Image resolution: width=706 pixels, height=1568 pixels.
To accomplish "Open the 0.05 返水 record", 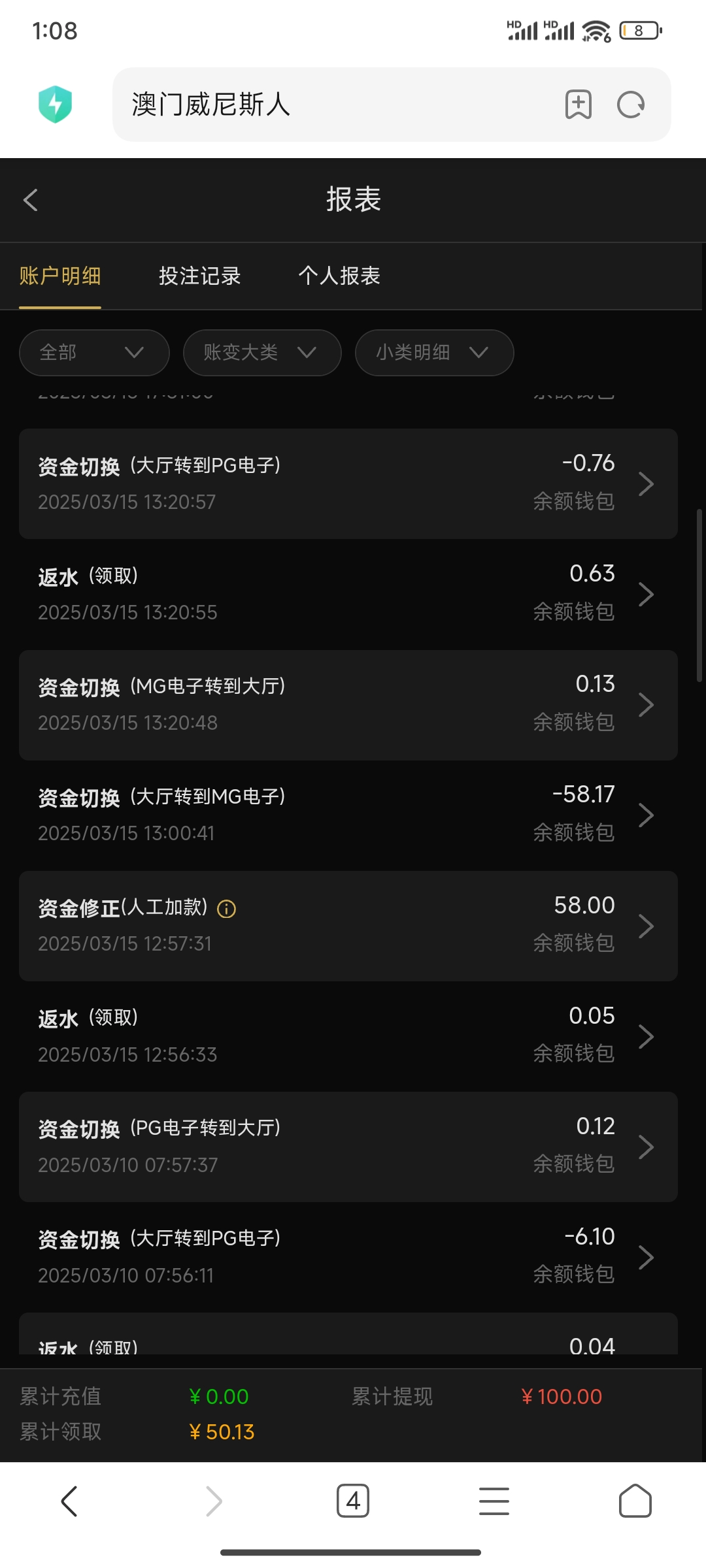I will [348, 1036].
